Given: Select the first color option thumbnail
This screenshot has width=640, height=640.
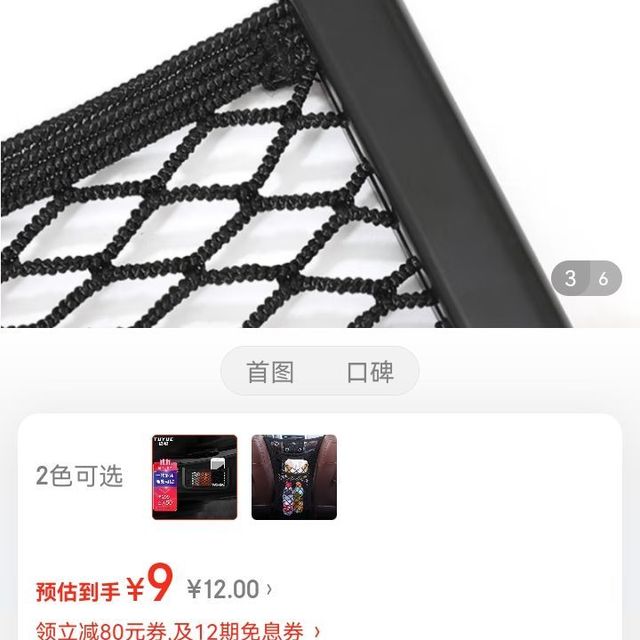Looking at the screenshot, I should tap(194, 477).
